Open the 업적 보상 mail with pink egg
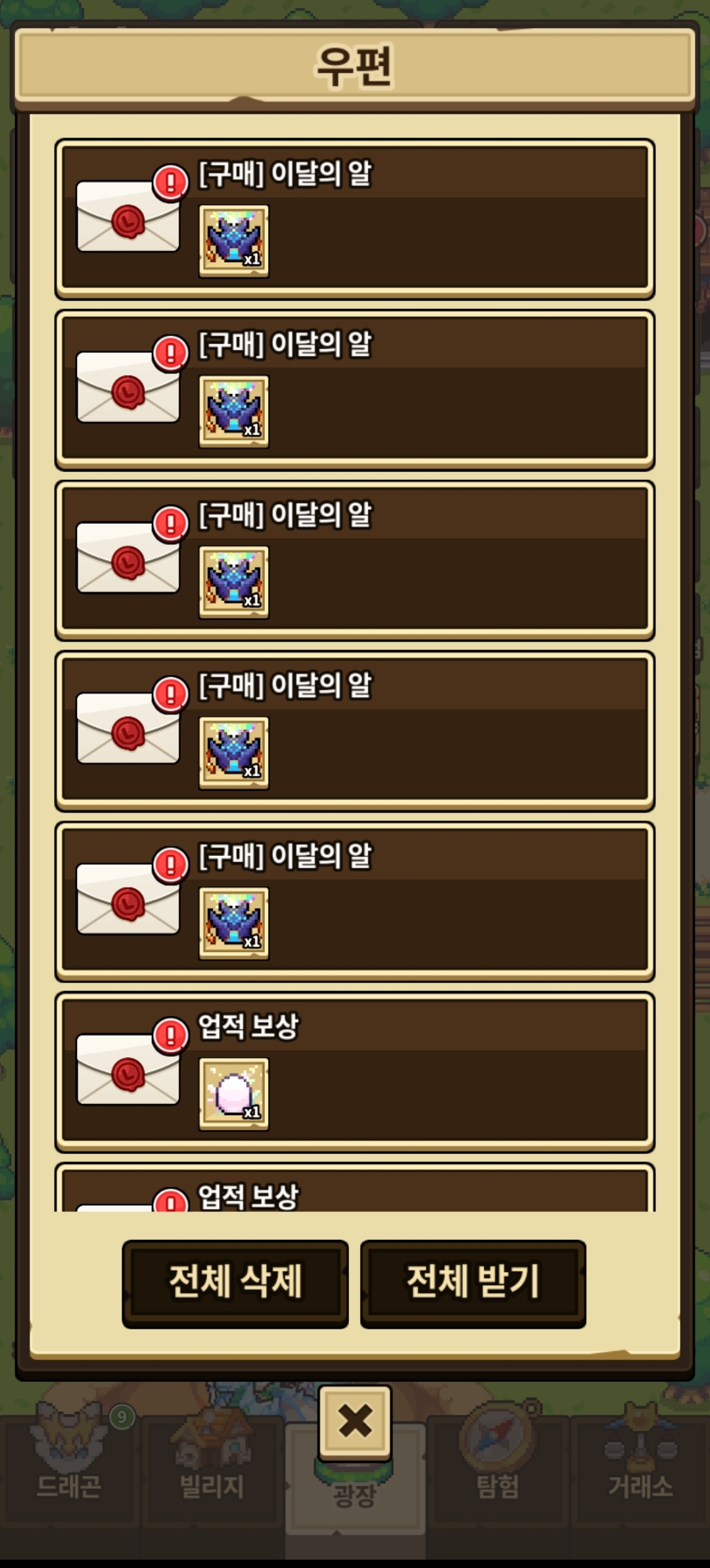The width and height of the screenshot is (710, 1568). (x=355, y=1072)
